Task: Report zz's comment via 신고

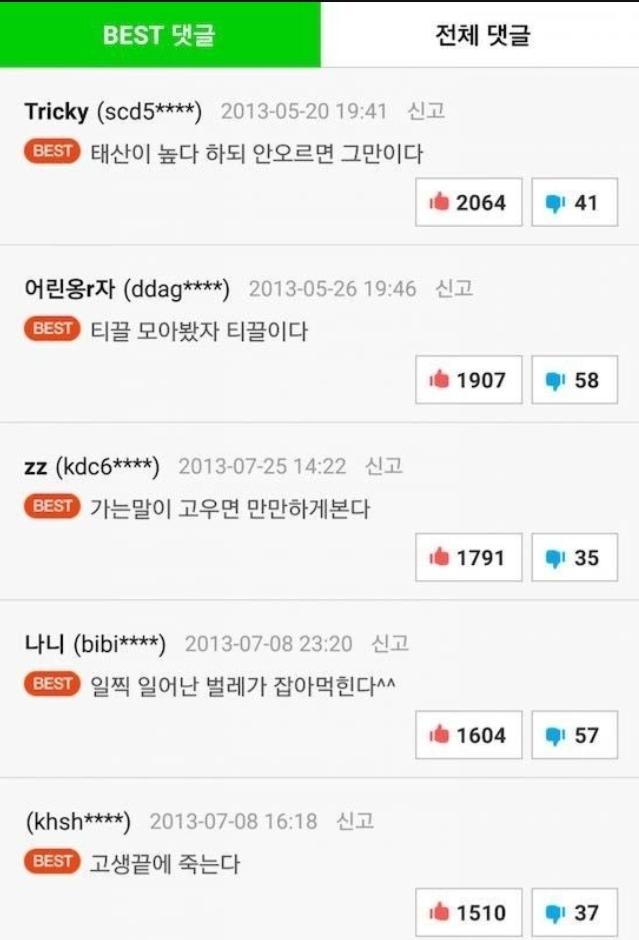Action: (384, 466)
